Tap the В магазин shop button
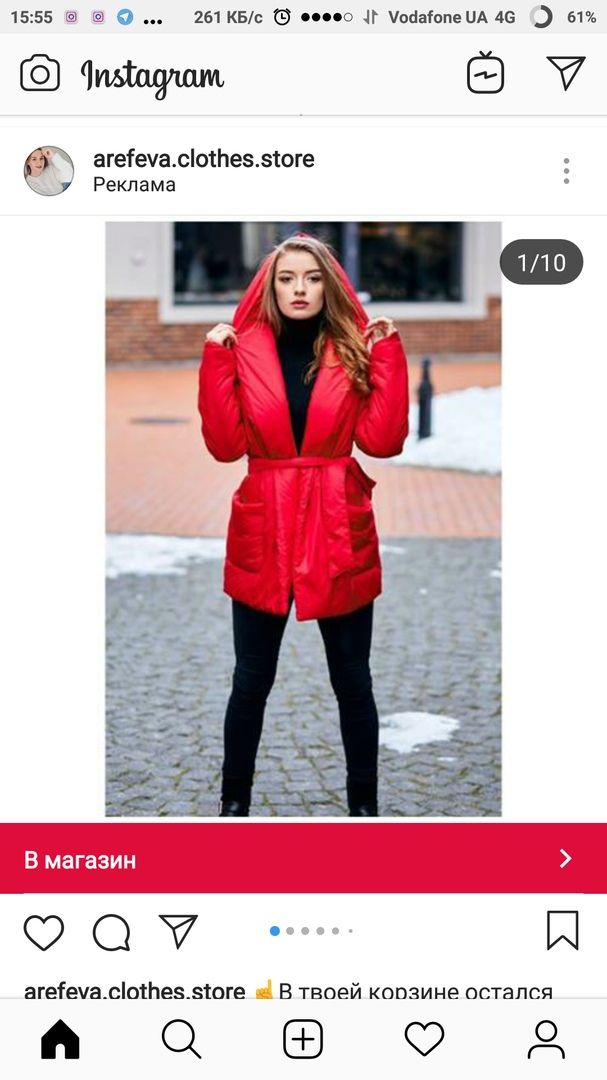607x1080 pixels. coord(303,859)
